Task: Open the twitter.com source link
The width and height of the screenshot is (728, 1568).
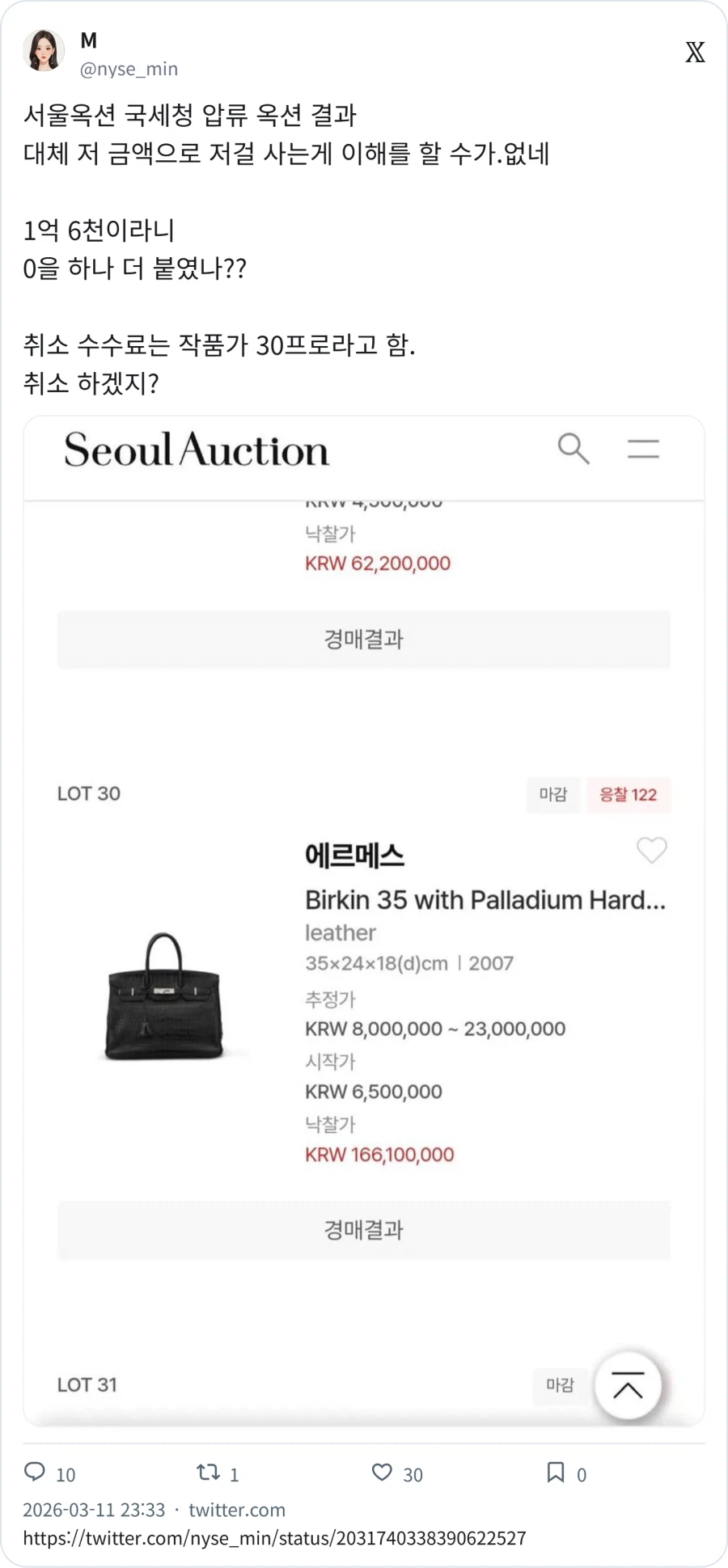Action: pos(235,1509)
